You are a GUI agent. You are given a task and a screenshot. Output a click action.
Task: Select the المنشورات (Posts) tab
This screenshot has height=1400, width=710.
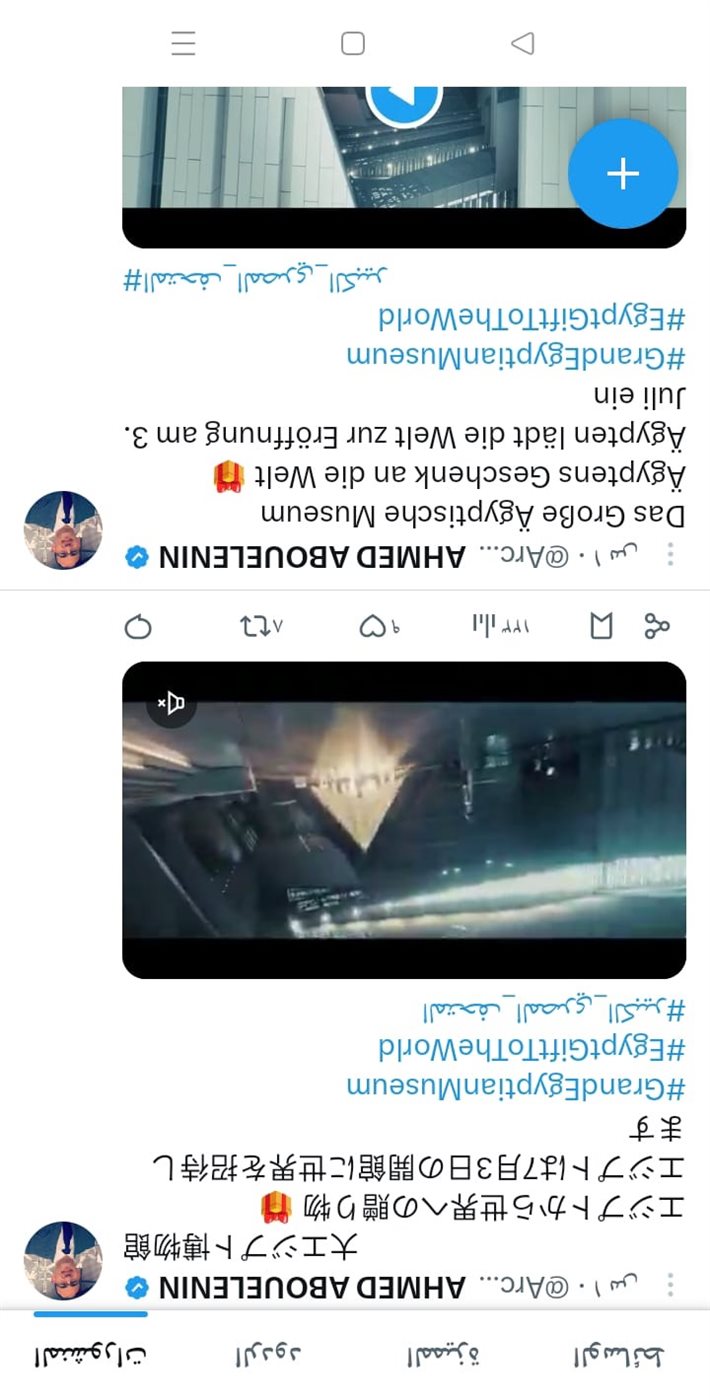click(90, 1357)
